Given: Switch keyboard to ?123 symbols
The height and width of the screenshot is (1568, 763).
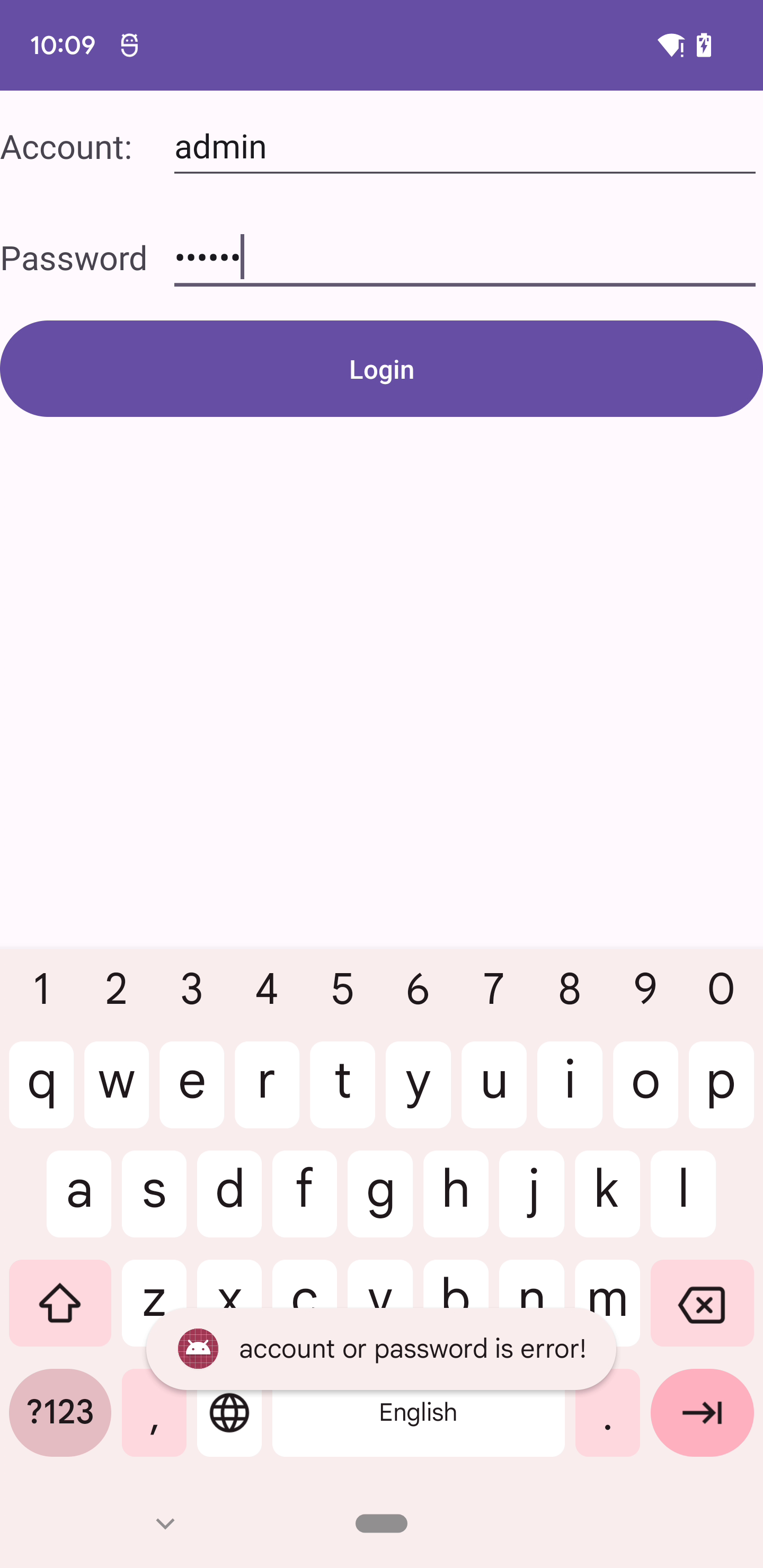Looking at the screenshot, I should pos(60,1412).
